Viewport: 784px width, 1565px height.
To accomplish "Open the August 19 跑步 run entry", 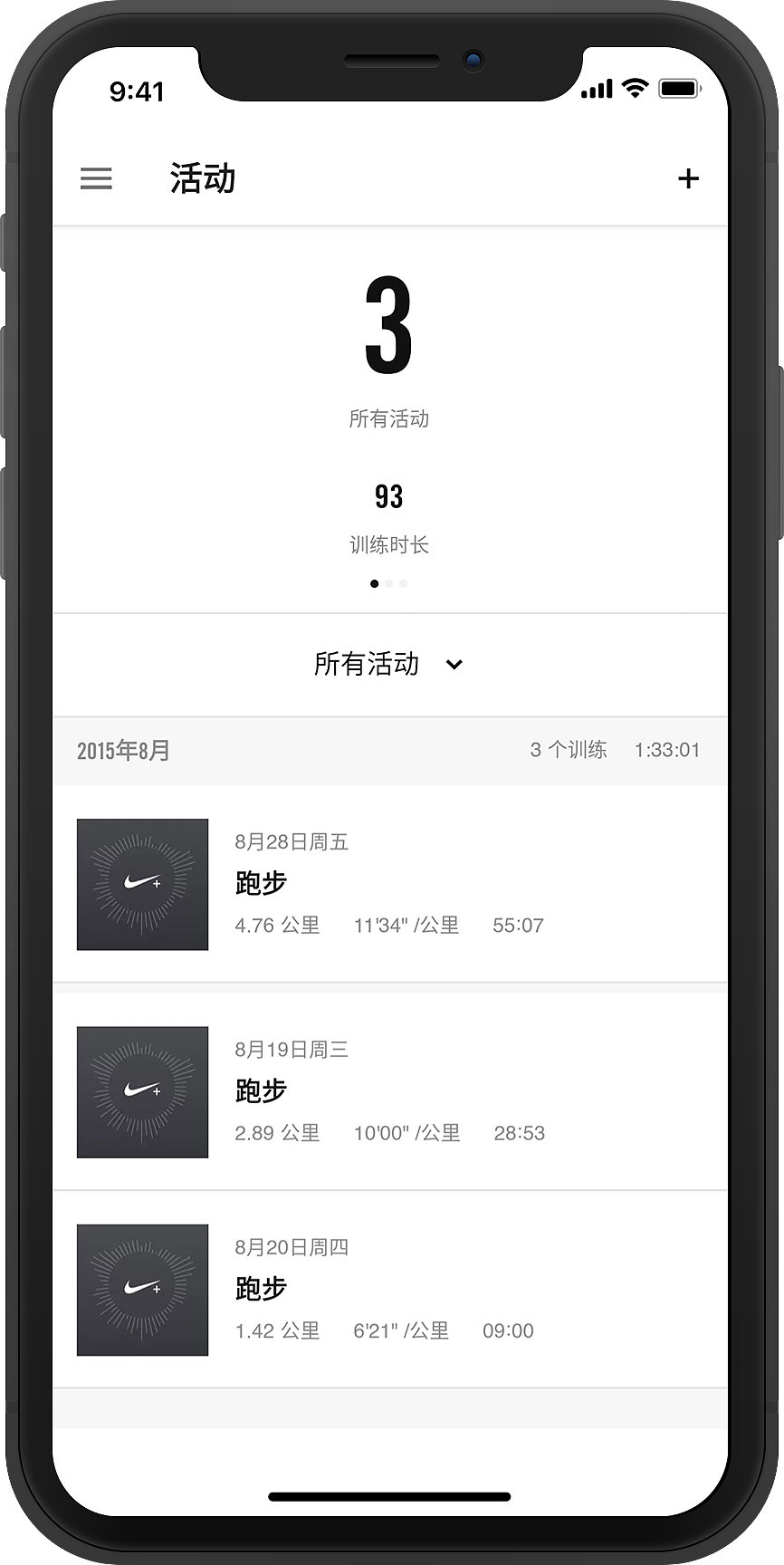I will coord(389,1092).
